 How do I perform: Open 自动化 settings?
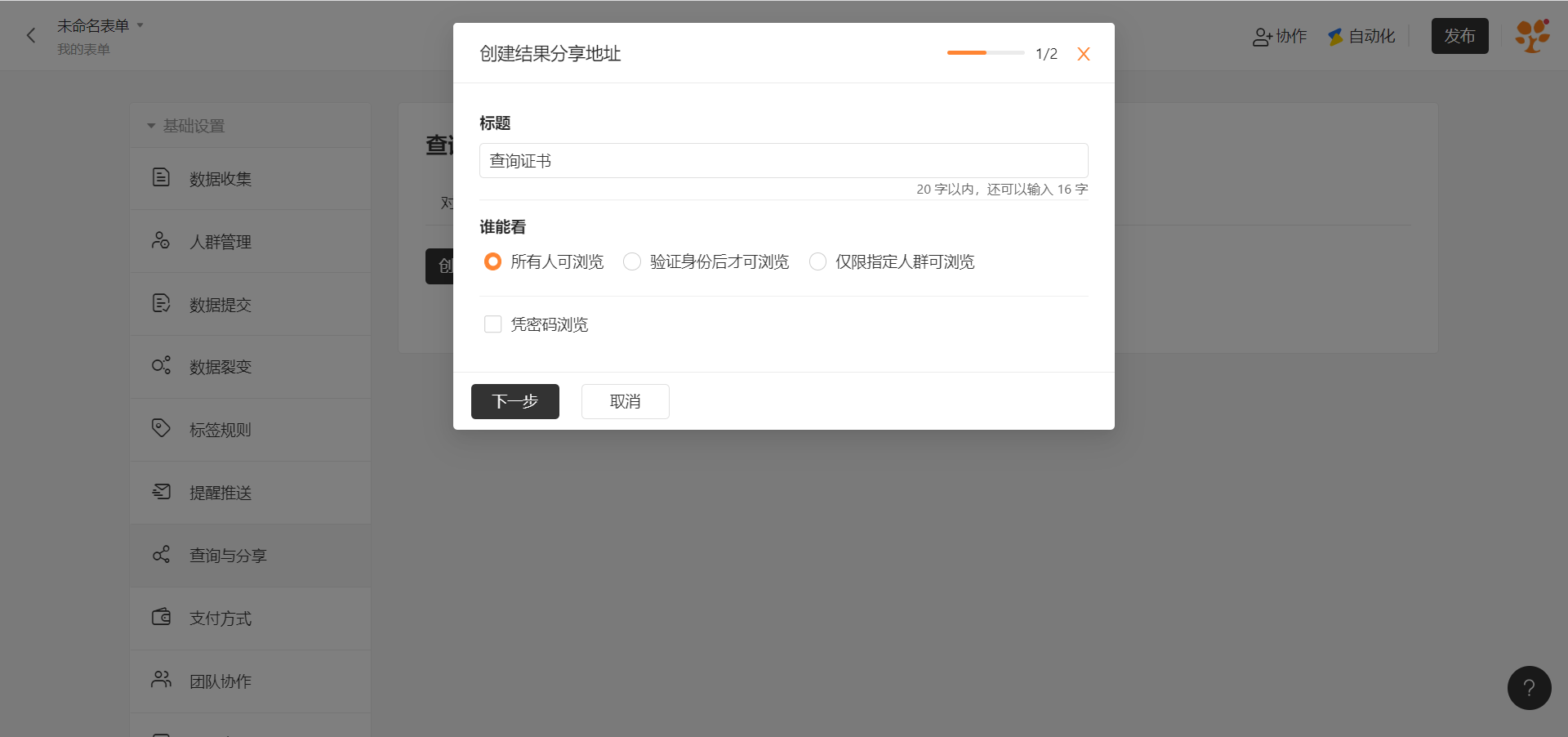pos(1361,36)
